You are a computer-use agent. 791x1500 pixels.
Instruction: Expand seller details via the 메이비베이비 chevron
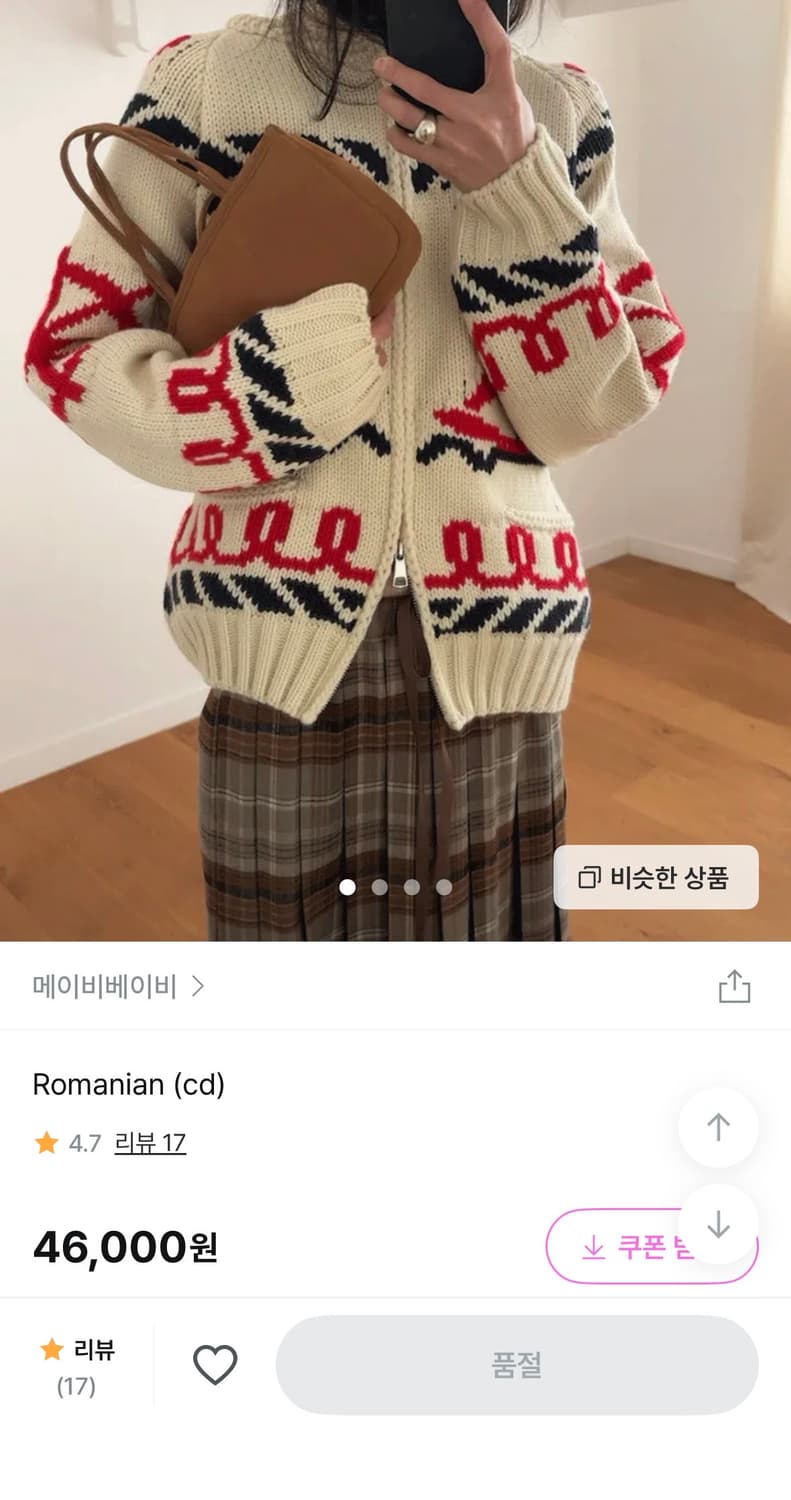click(198, 986)
